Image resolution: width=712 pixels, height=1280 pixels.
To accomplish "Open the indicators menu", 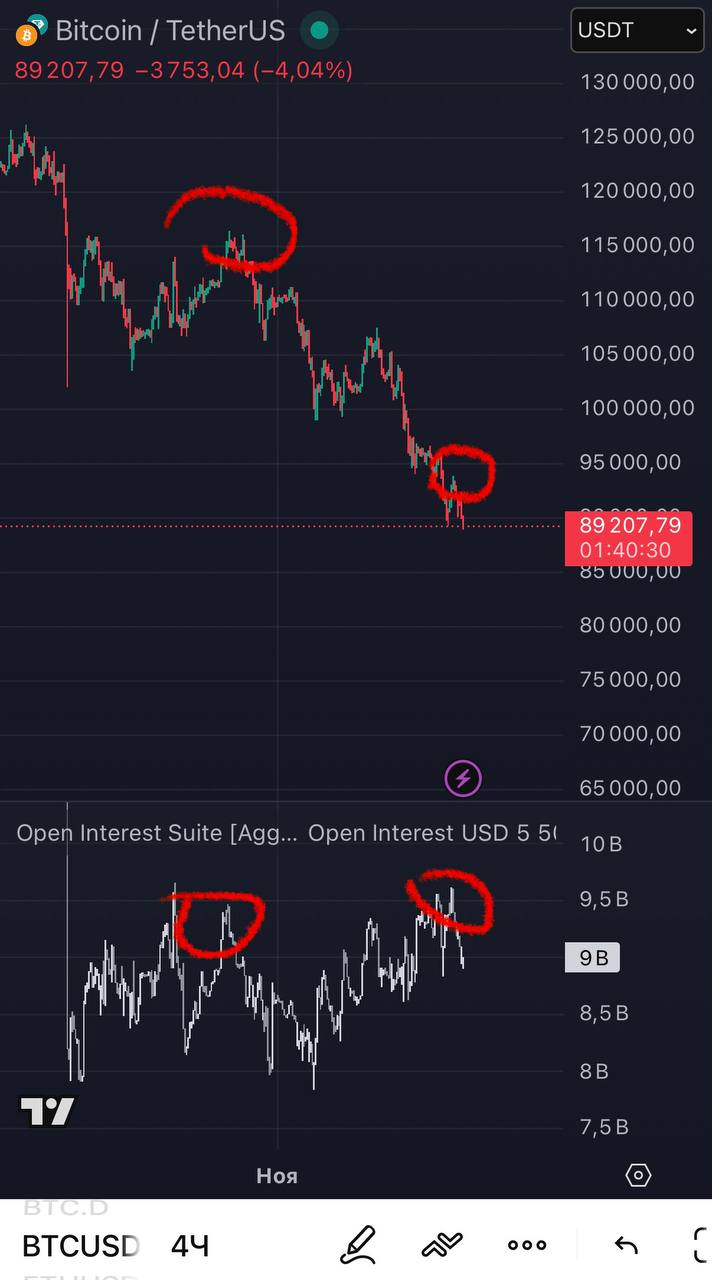I will tap(442, 1245).
